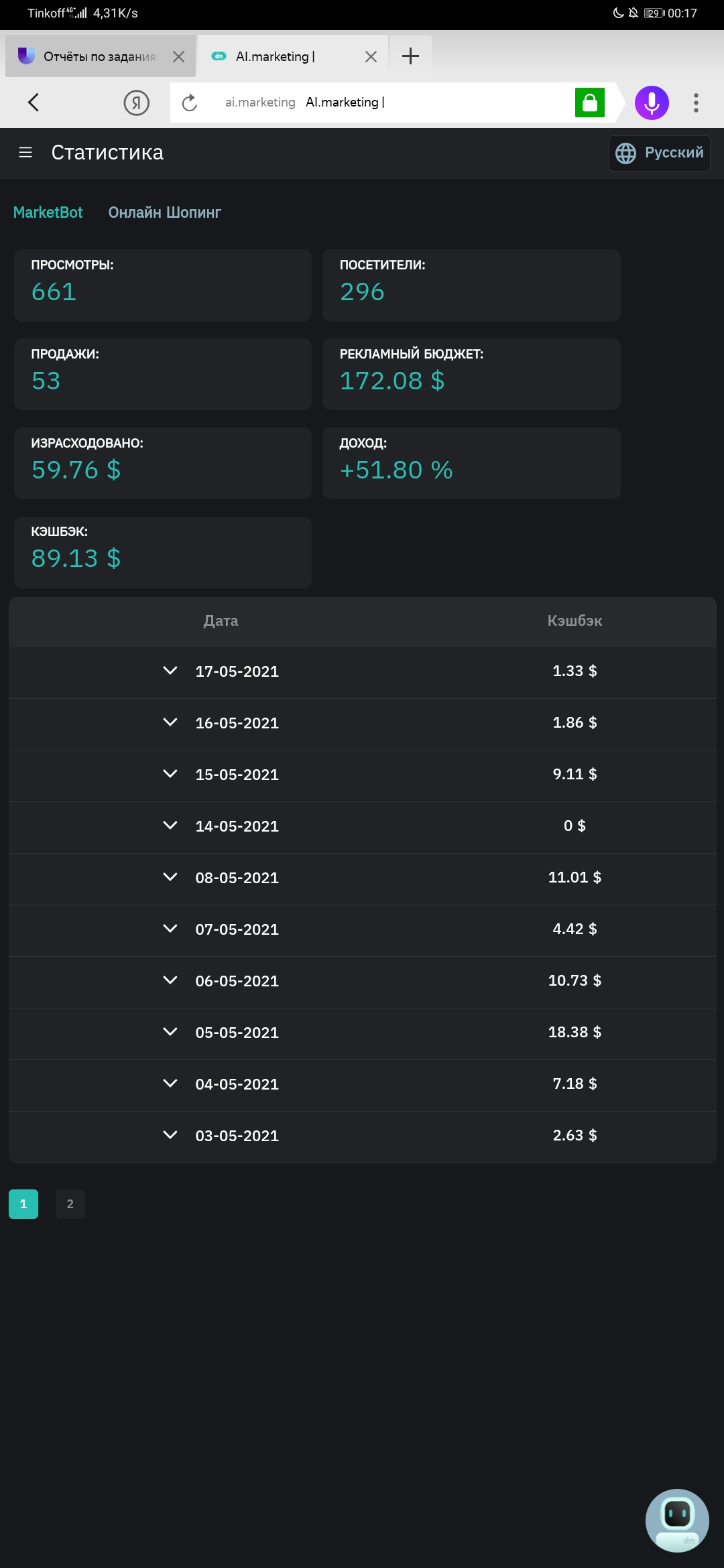Close the AI.marketing browser tab
Image resolution: width=724 pixels, height=1568 pixels.
371,57
